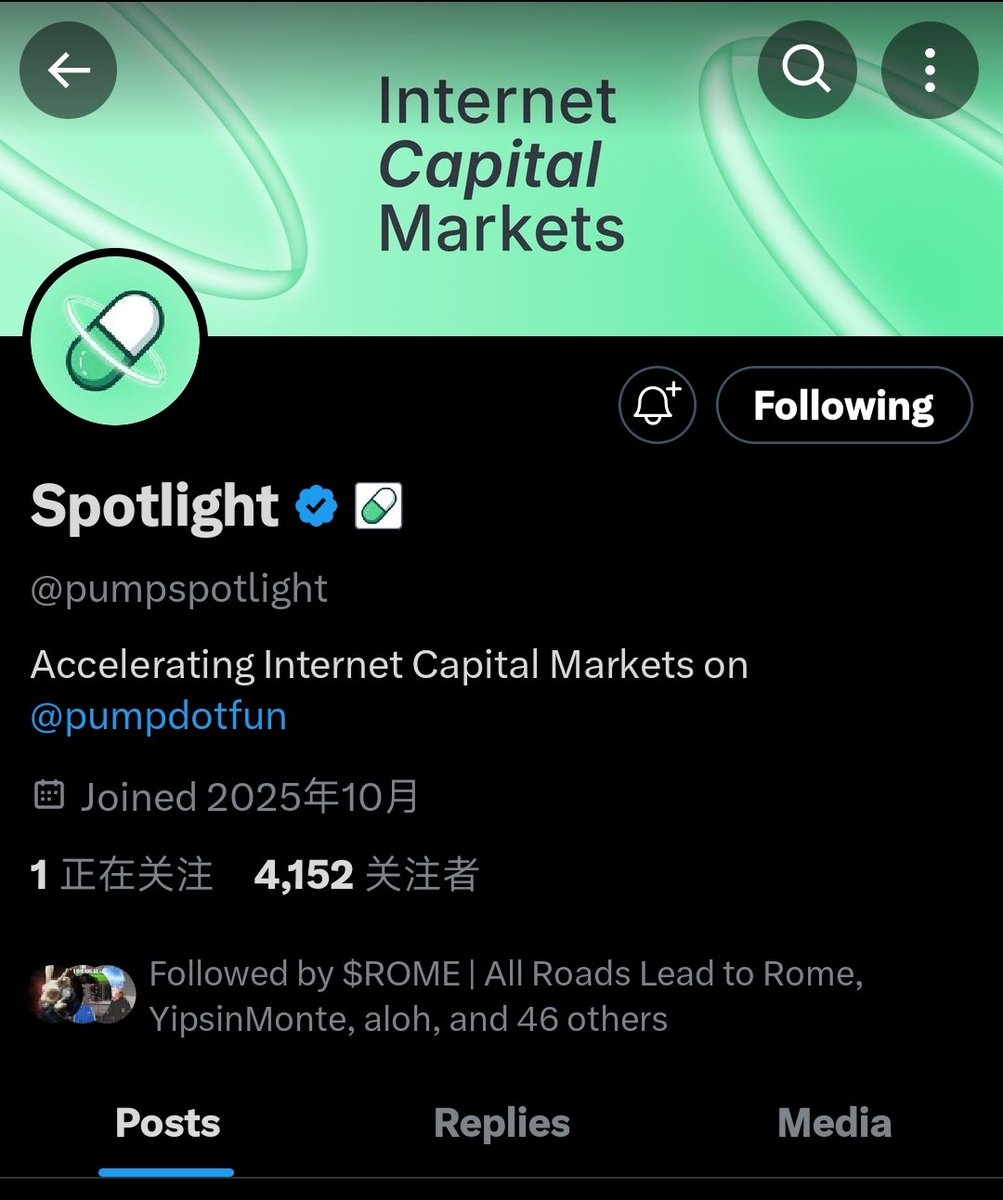
Task: Select the Posts tab
Action: coord(167,1123)
